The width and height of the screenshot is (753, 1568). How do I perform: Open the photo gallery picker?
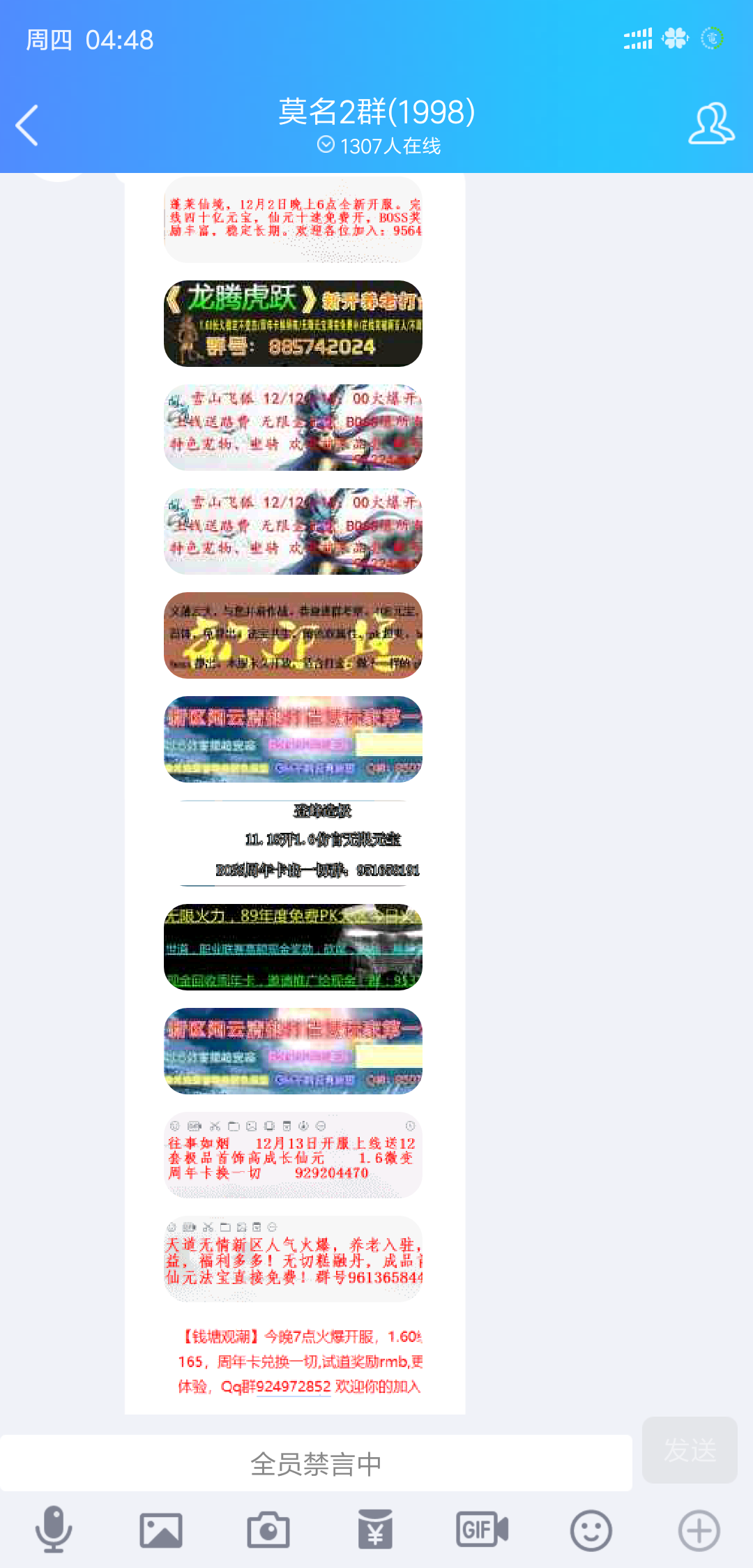(161, 1530)
